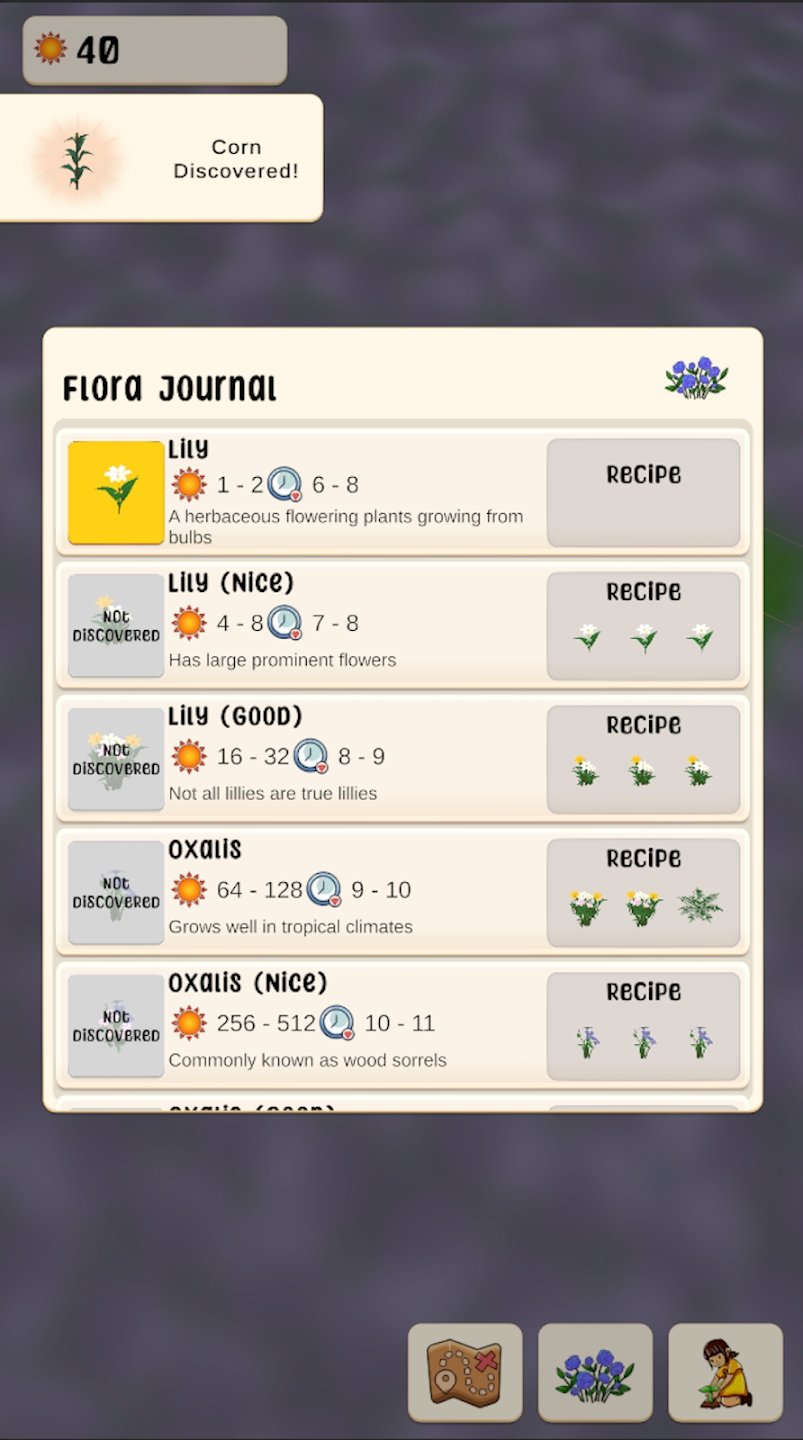Screen dimensions: 803x1440
Task: Open the gardener girl planting button
Action: tap(725, 1372)
